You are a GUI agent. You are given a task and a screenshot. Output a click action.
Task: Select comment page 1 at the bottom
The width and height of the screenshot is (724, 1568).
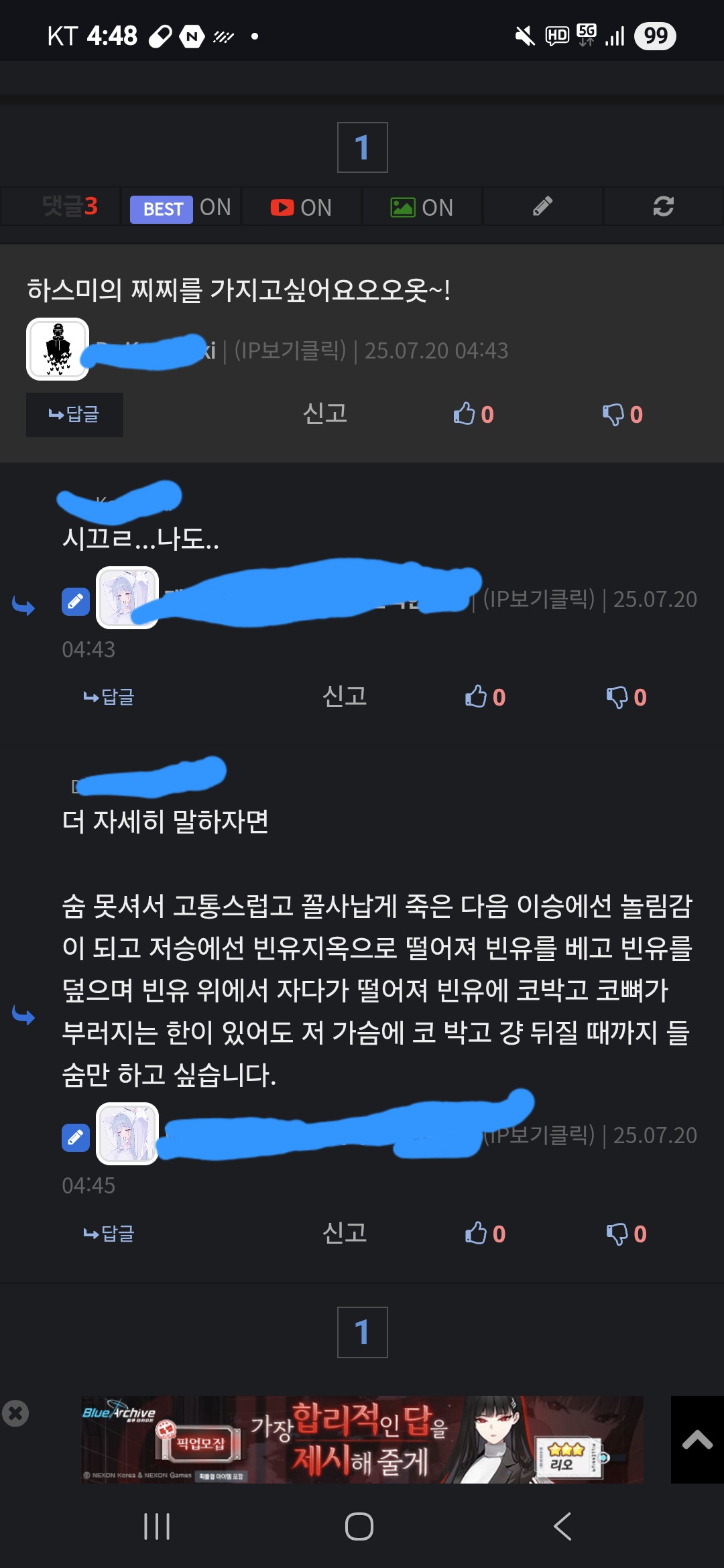[362, 1332]
